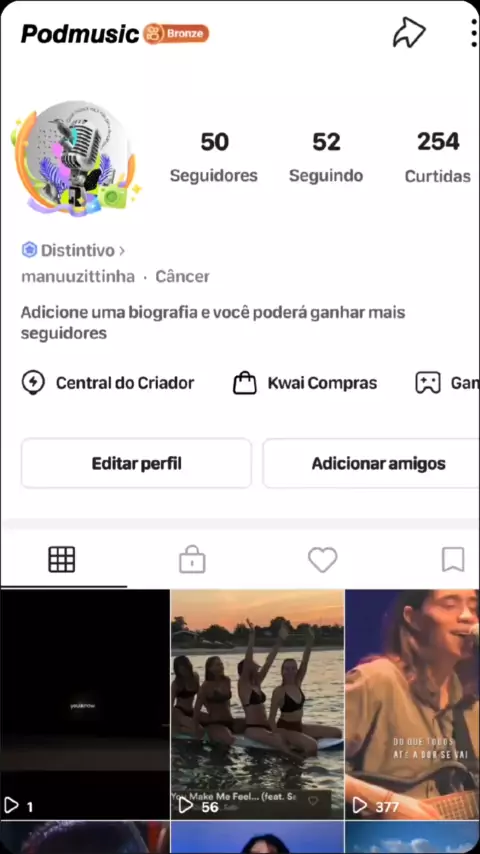Screen dimensions: 480x854
Task: Open Kwai Compras
Action: (x=305, y=383)
